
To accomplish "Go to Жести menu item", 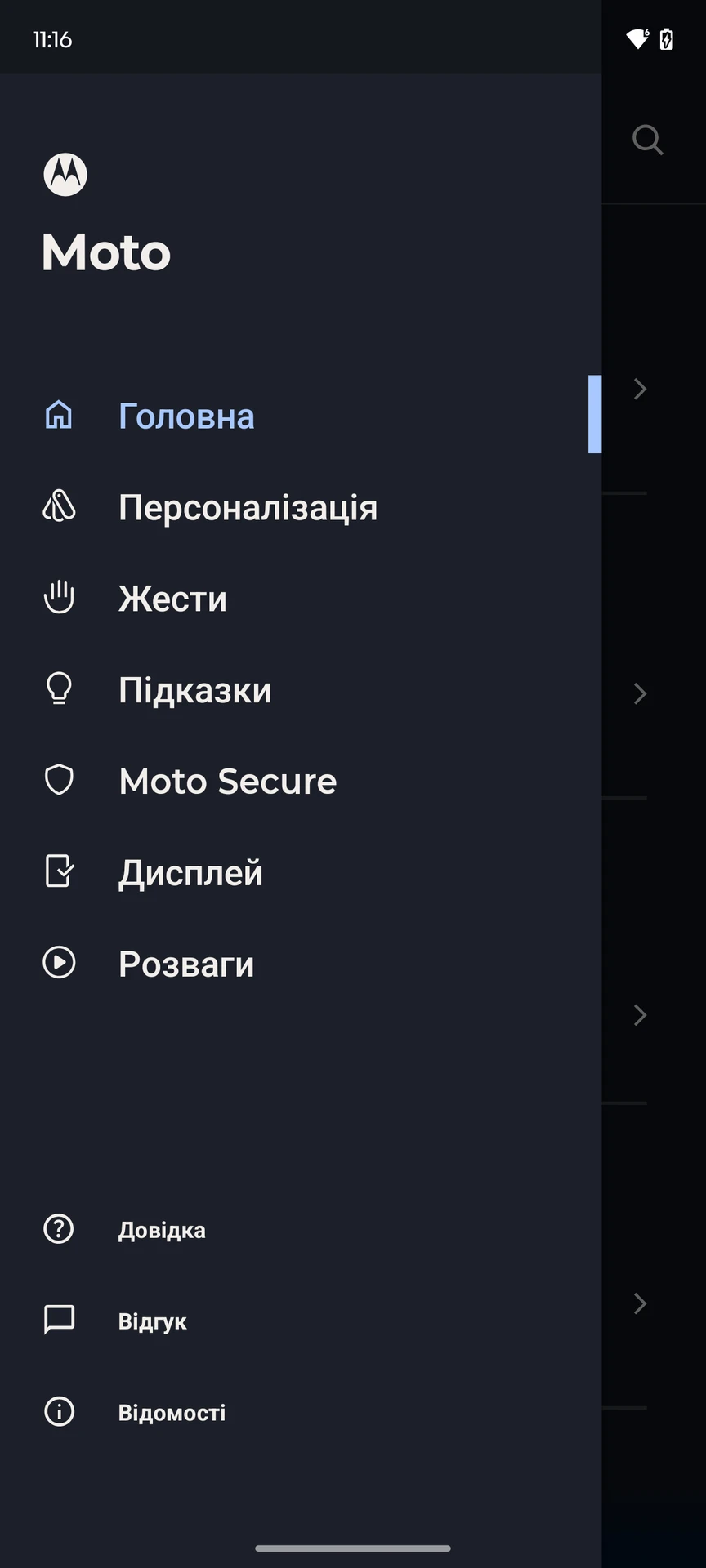I will click(301, 599).
